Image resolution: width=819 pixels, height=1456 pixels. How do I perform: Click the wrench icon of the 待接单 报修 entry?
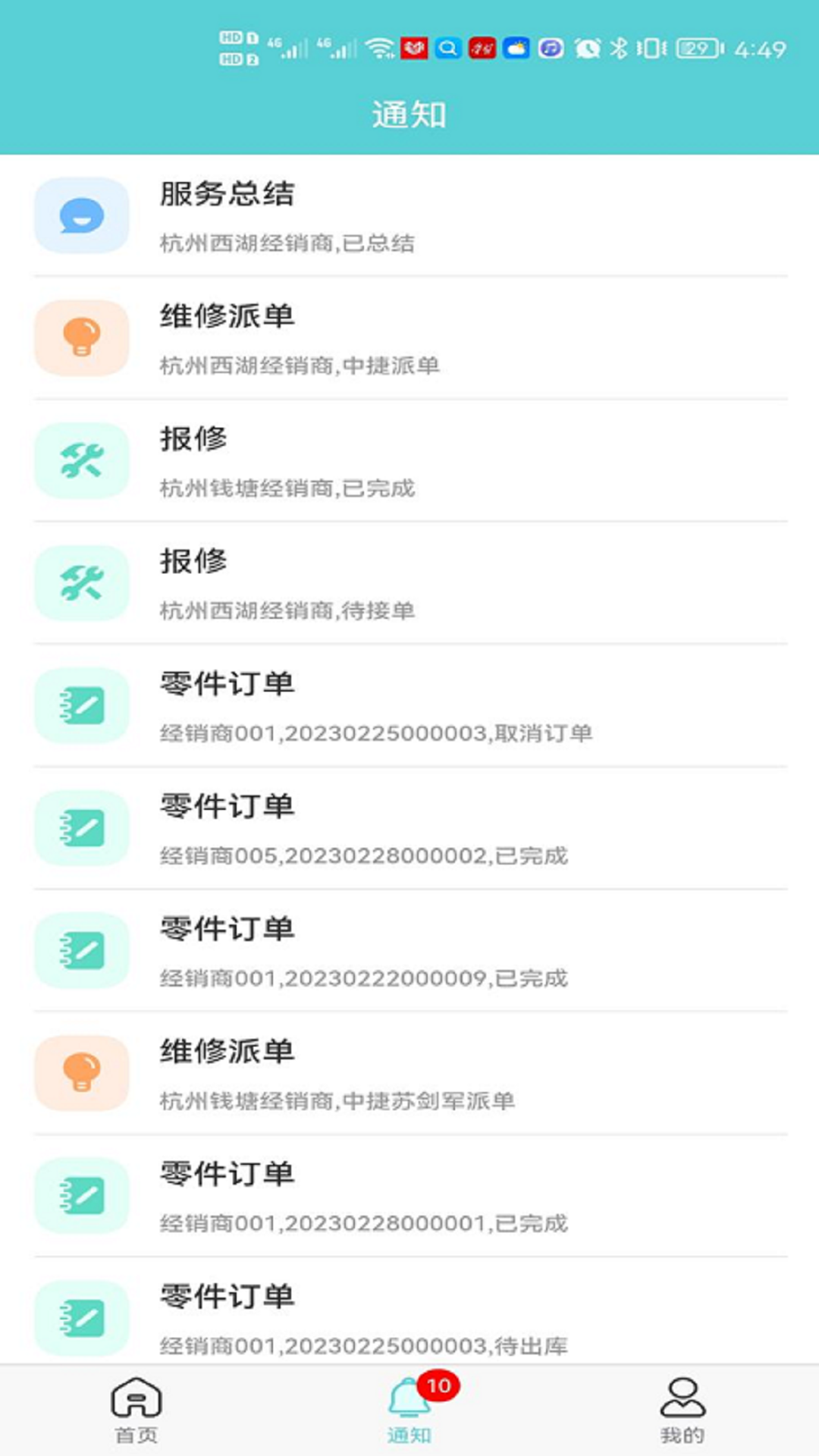pyautogui.click(x=81, y=583)
